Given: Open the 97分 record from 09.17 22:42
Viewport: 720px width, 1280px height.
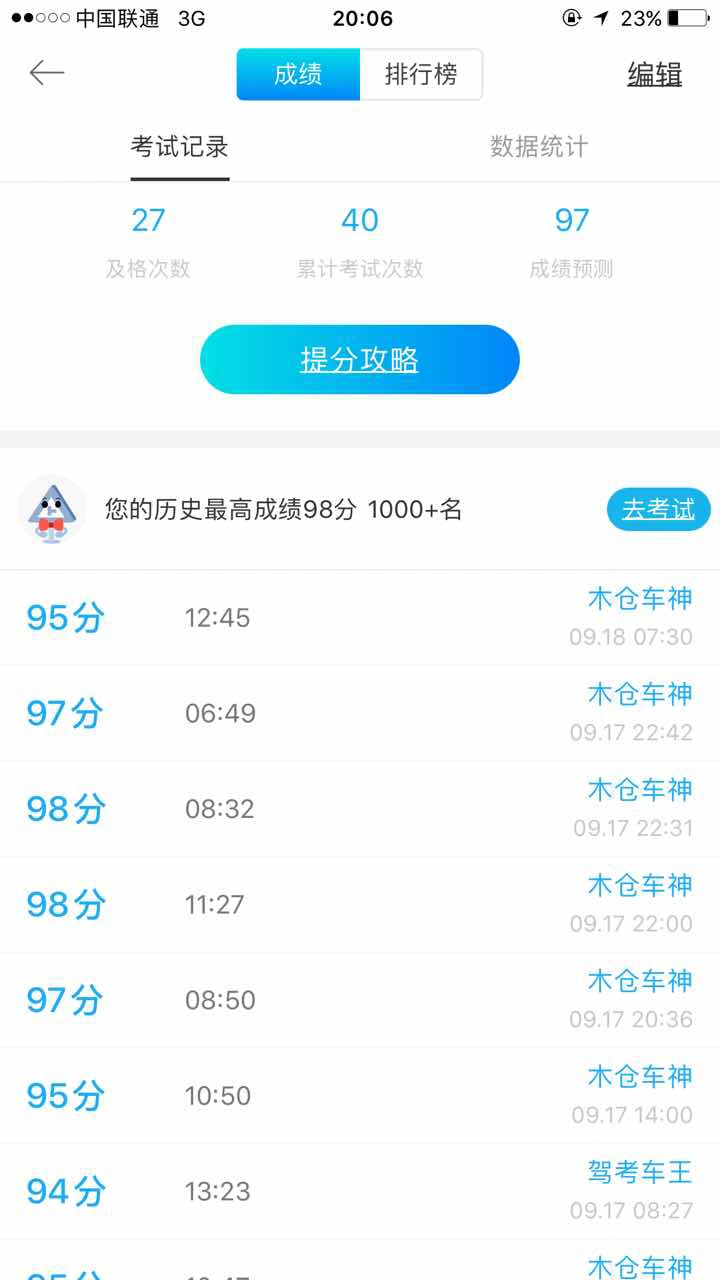Looking at the screenshot, I should pos(360,714).
